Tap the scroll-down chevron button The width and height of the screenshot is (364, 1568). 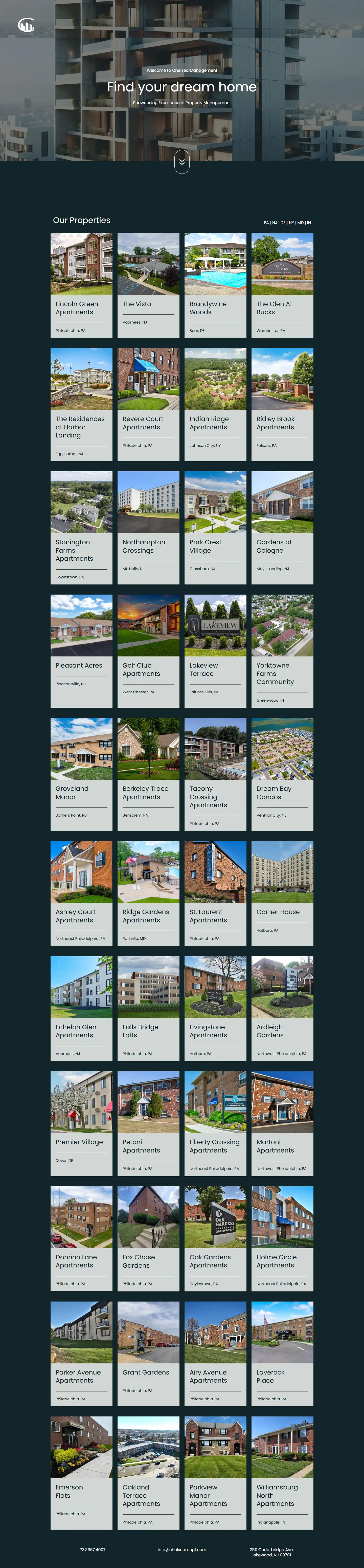pyautogui.click(x=181, y=162)
